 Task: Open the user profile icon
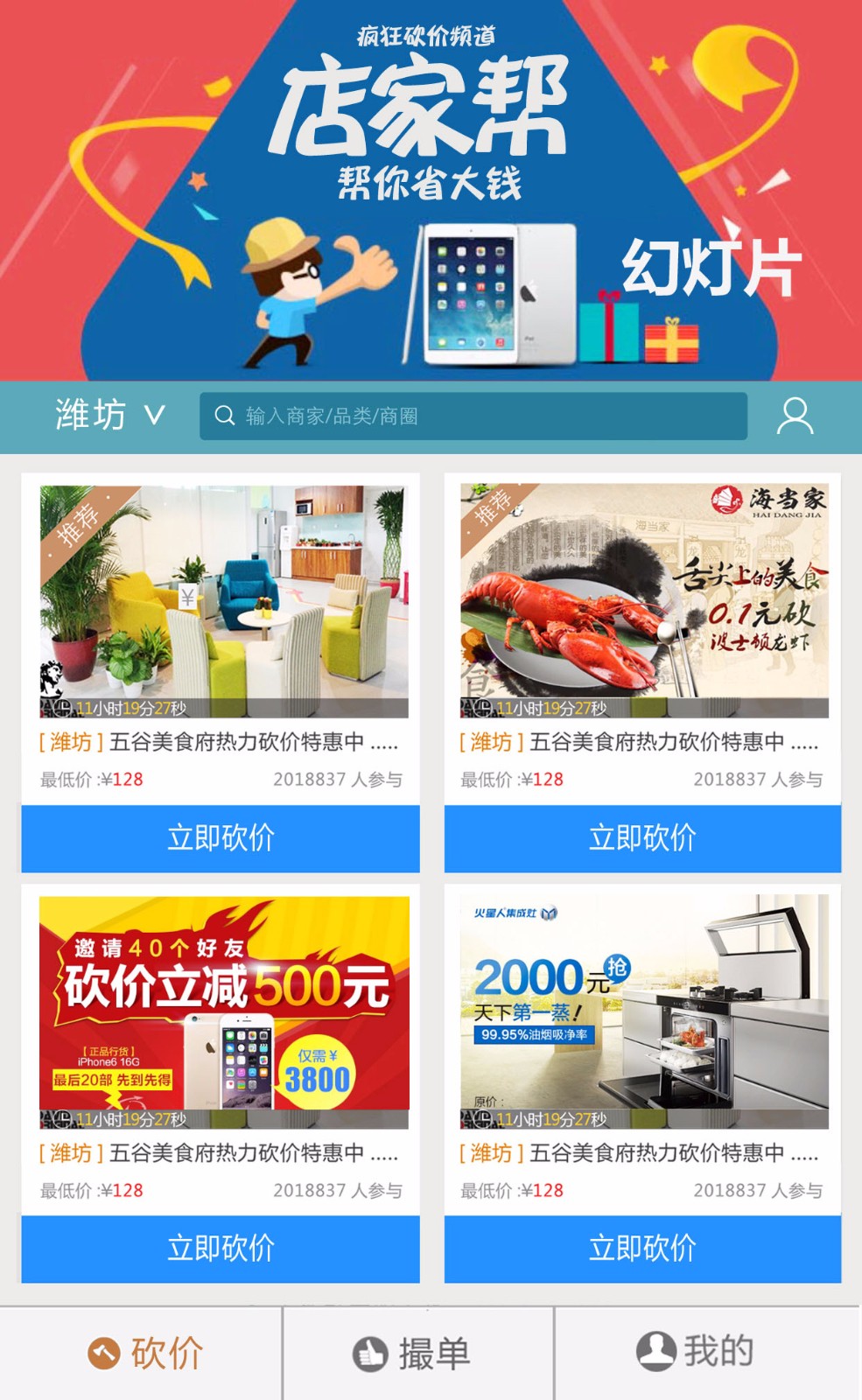pos(795,416)
